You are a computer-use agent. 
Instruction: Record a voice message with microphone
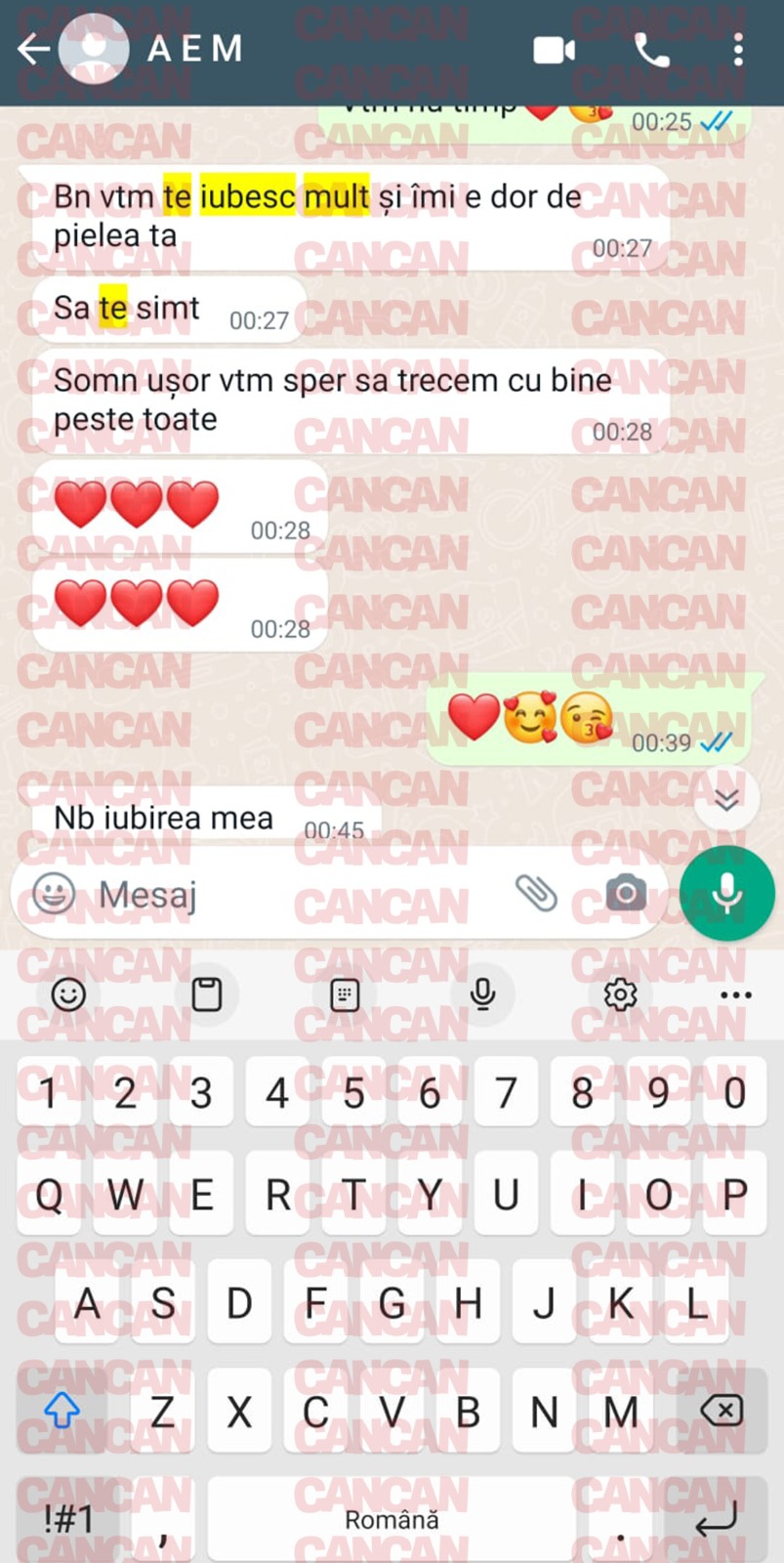point(726,893)
